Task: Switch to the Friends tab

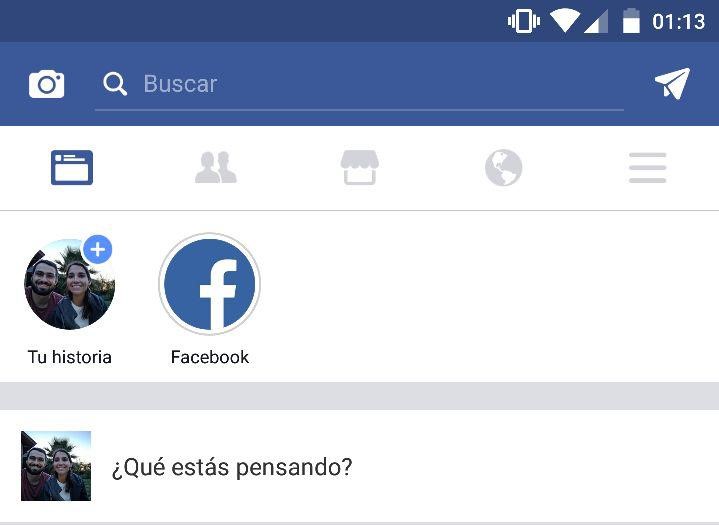Action: click(x=215, y=168)
